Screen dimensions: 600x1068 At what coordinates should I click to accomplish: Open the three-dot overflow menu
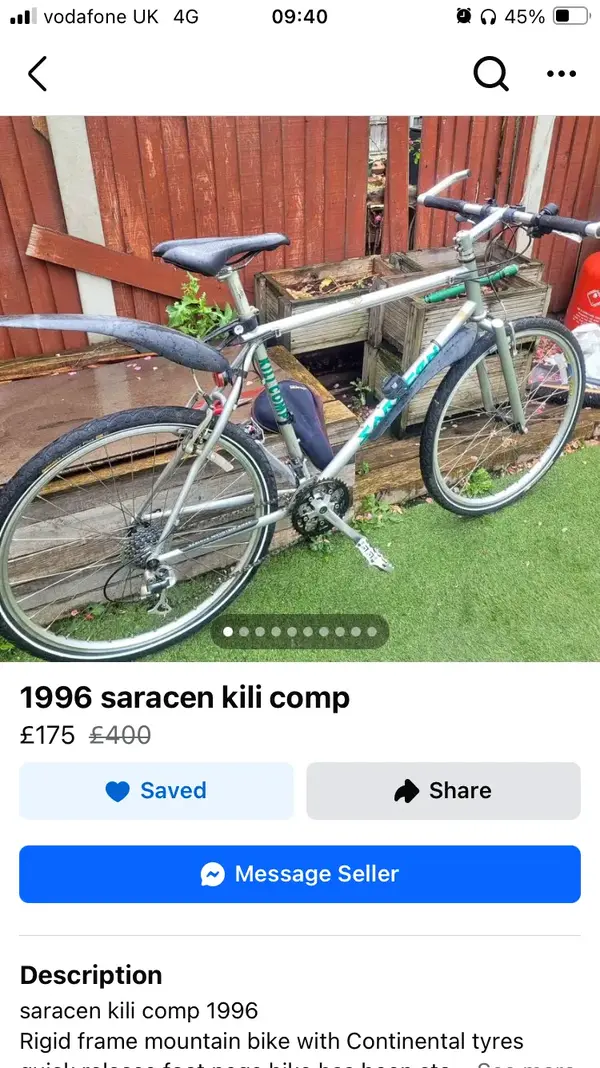[x=561, y=74]
